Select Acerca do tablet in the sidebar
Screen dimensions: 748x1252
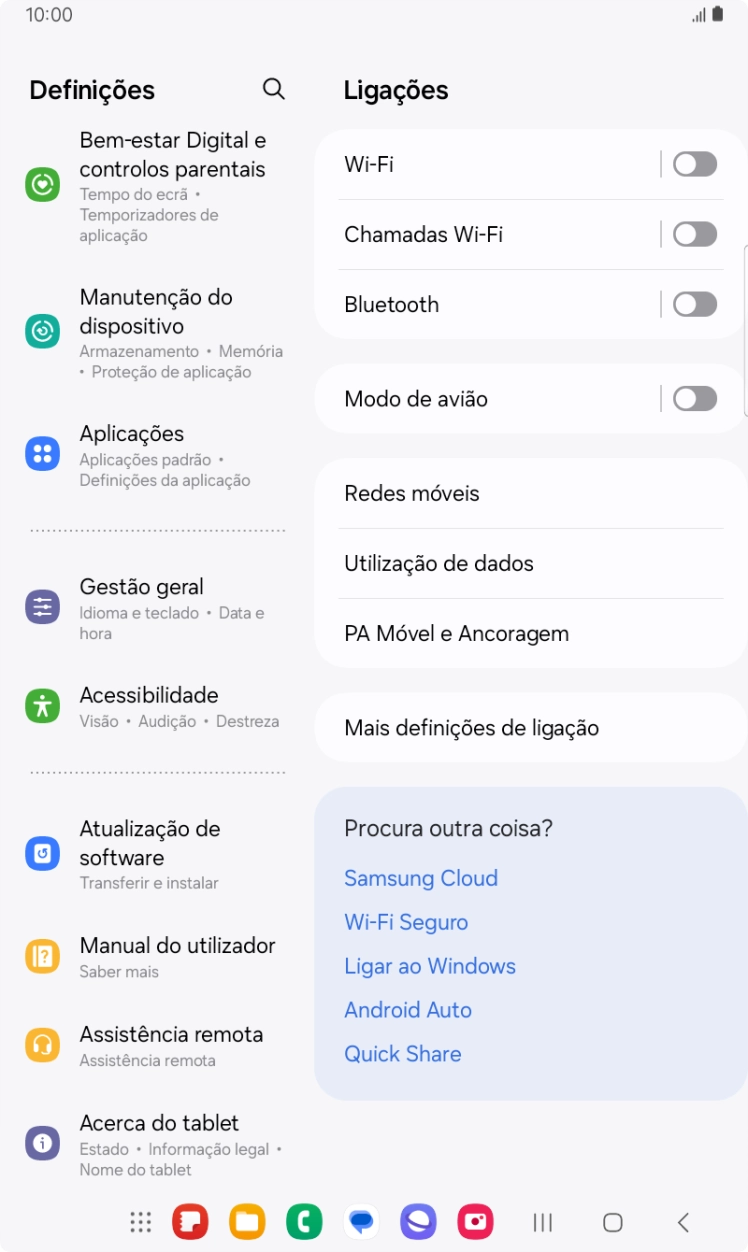[x=159, y=1123]
